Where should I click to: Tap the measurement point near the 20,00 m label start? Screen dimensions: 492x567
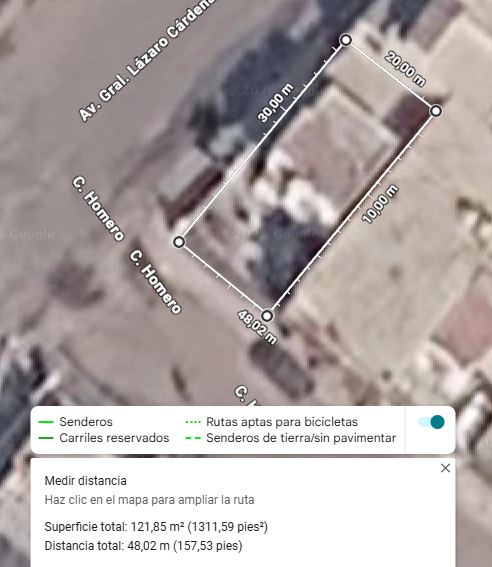pyautogui.click(x=346, y=40)
